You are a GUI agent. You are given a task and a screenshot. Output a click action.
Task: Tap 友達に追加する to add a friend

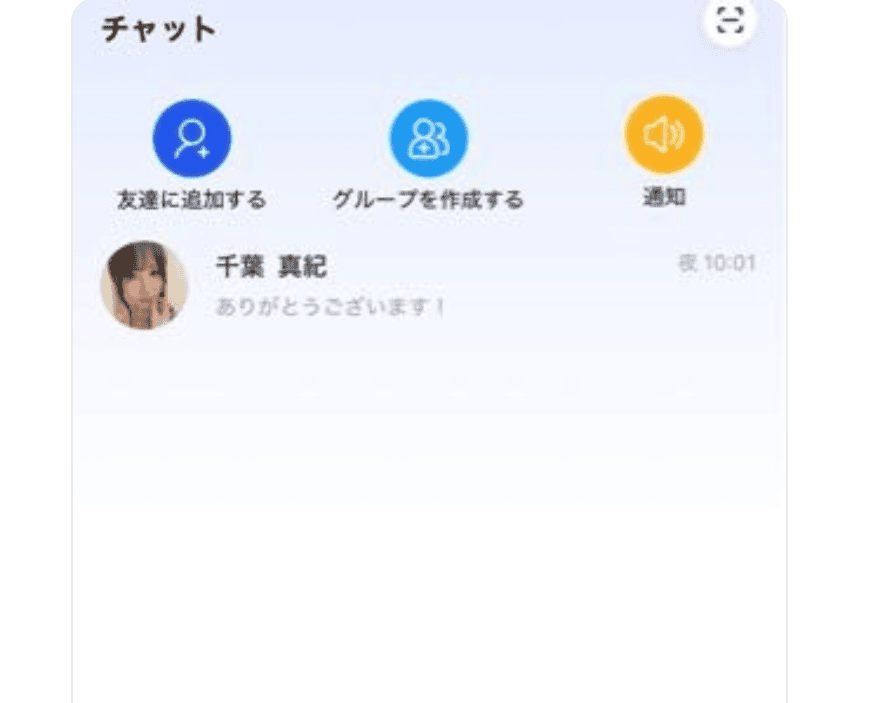191,138
